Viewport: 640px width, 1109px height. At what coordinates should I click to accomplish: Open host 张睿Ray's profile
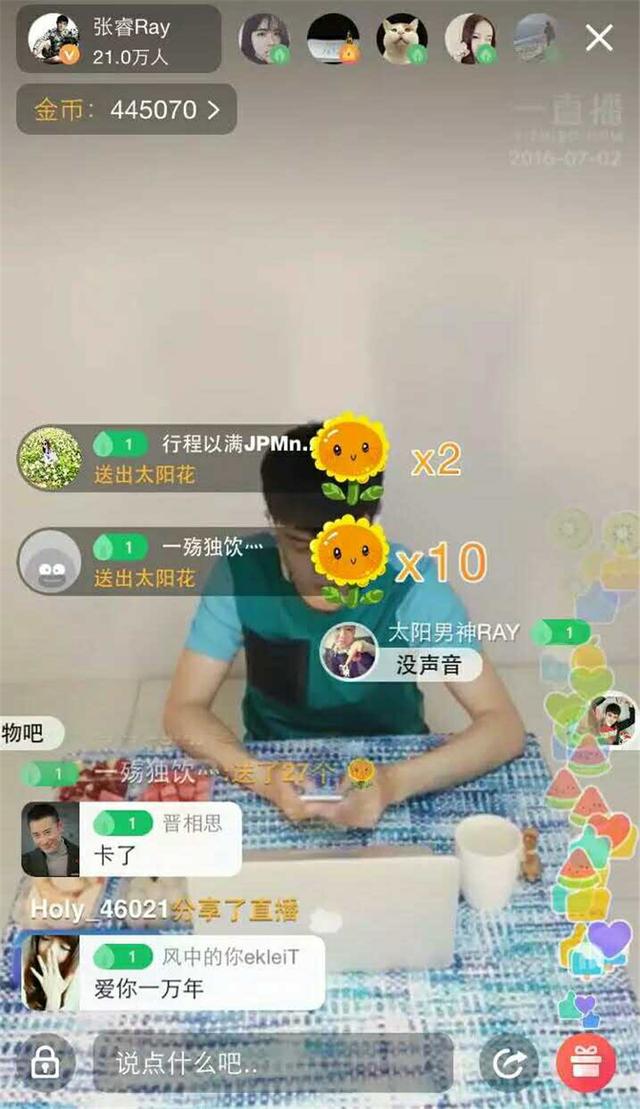coord(54,39)
